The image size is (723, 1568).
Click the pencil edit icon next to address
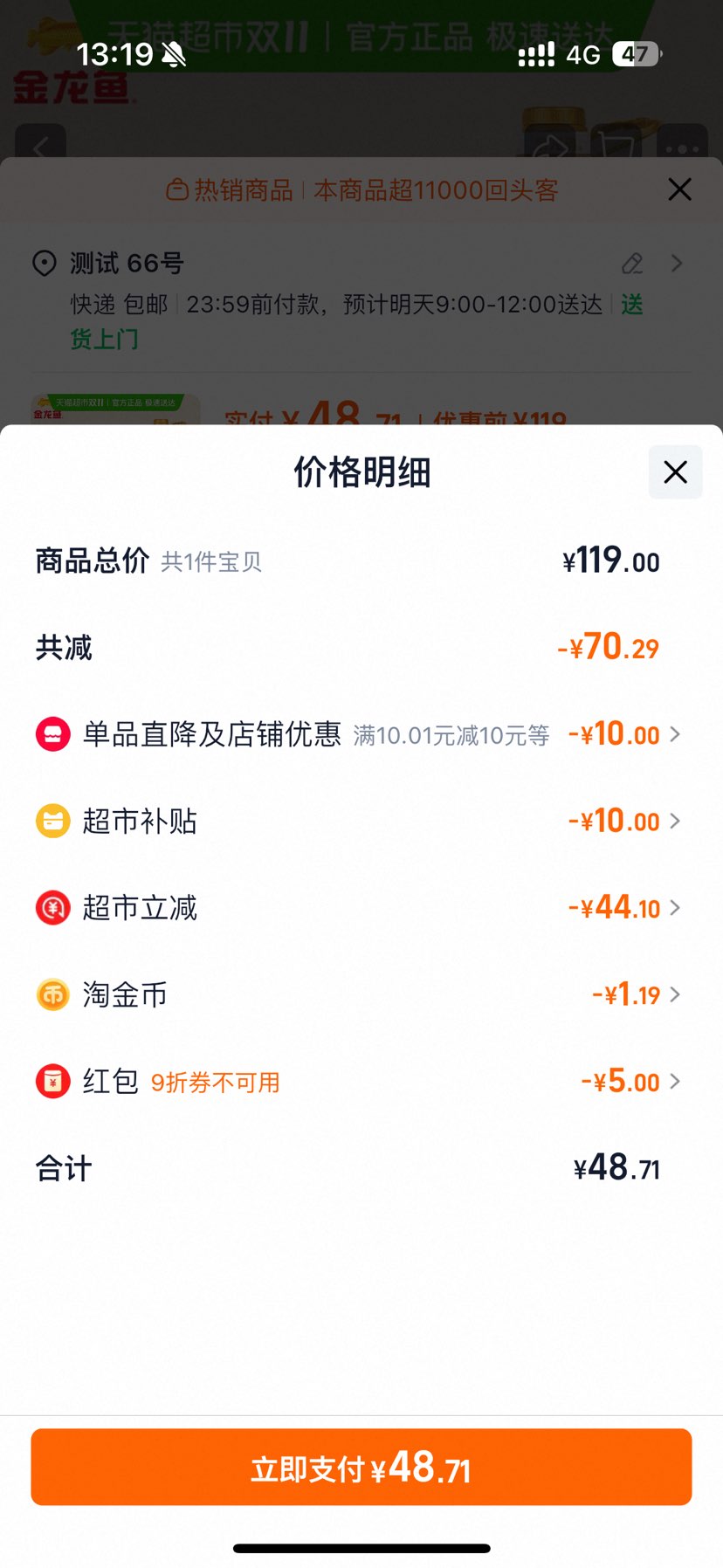(x=631, y=264)
